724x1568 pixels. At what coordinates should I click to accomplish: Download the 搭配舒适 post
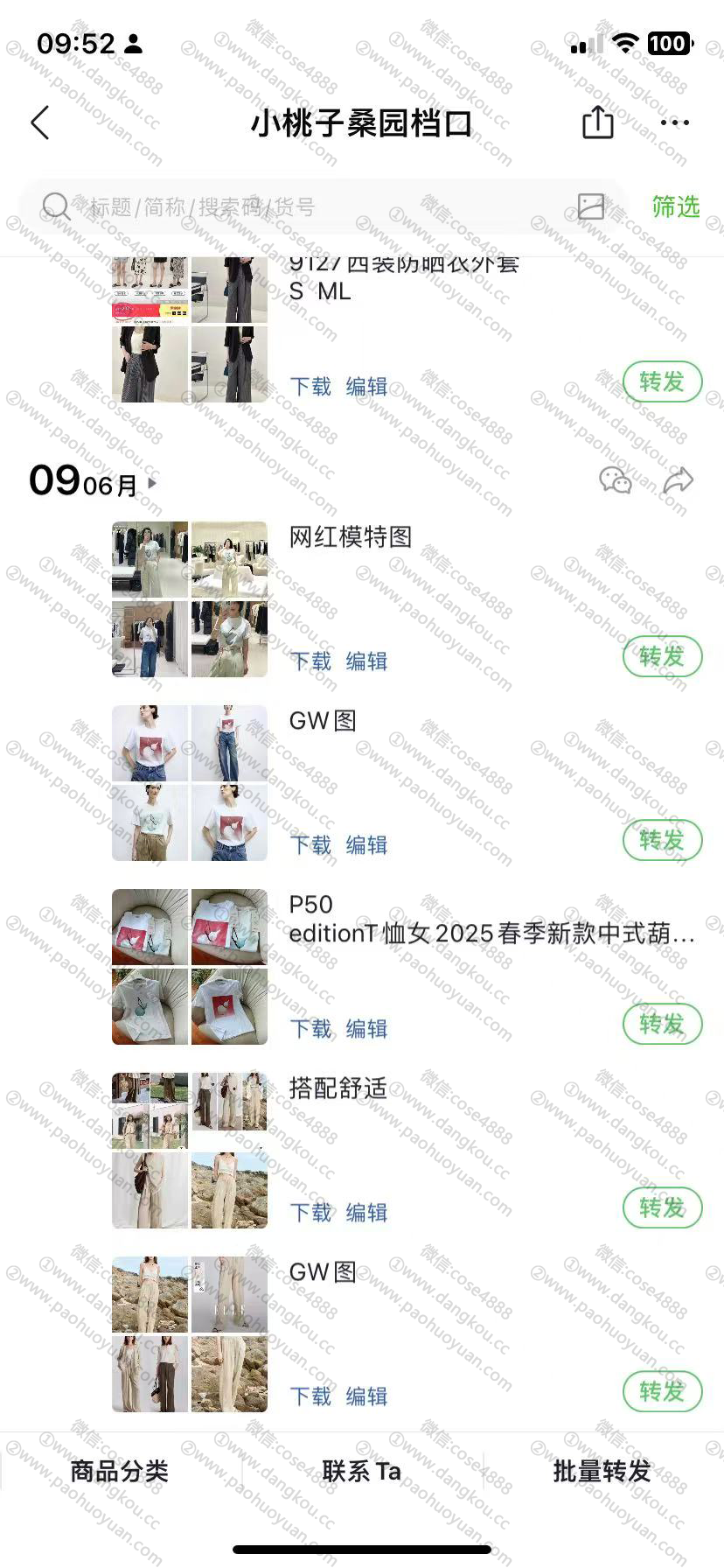pyautogui.click(x=310, y=1213)
